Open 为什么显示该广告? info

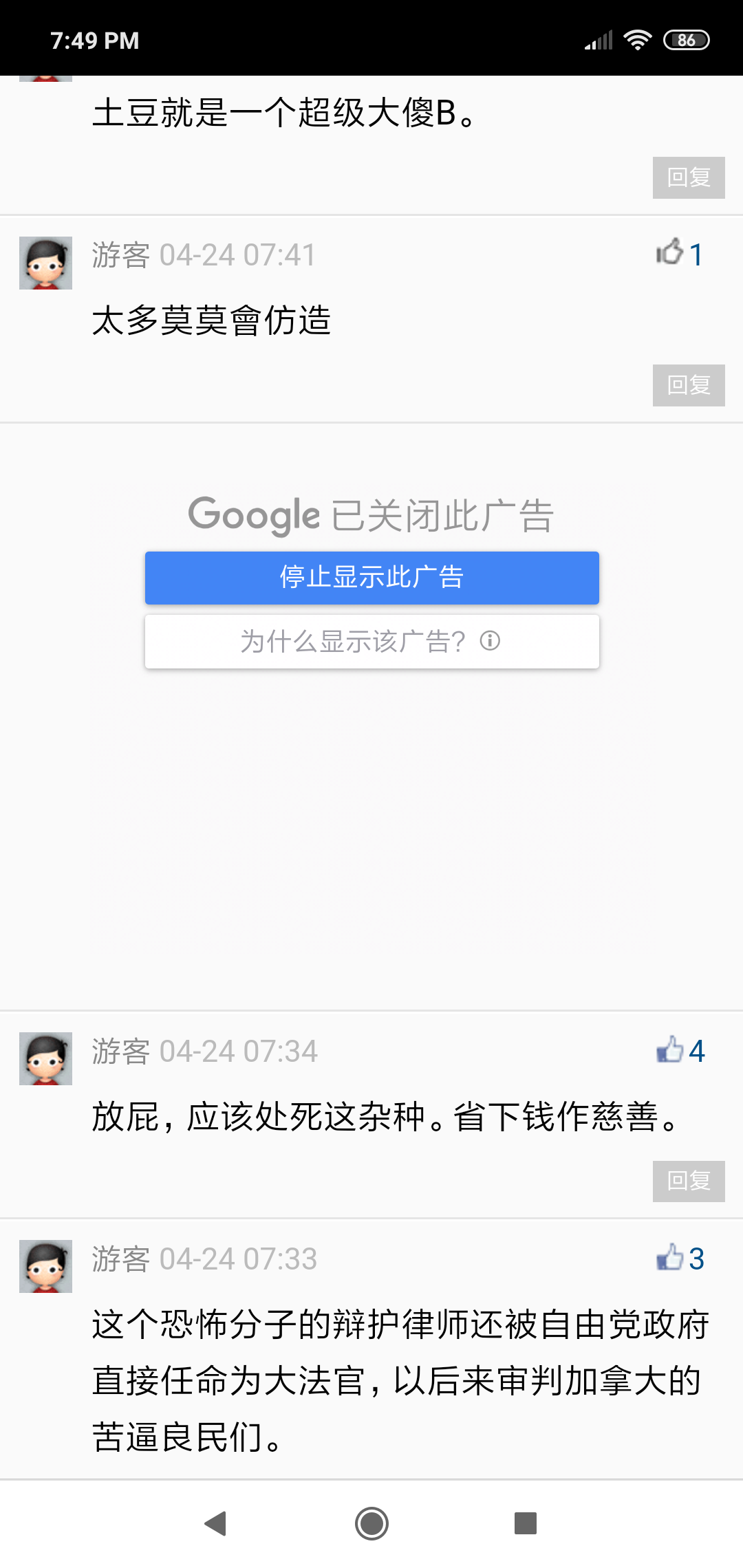[x=371, y=642]
